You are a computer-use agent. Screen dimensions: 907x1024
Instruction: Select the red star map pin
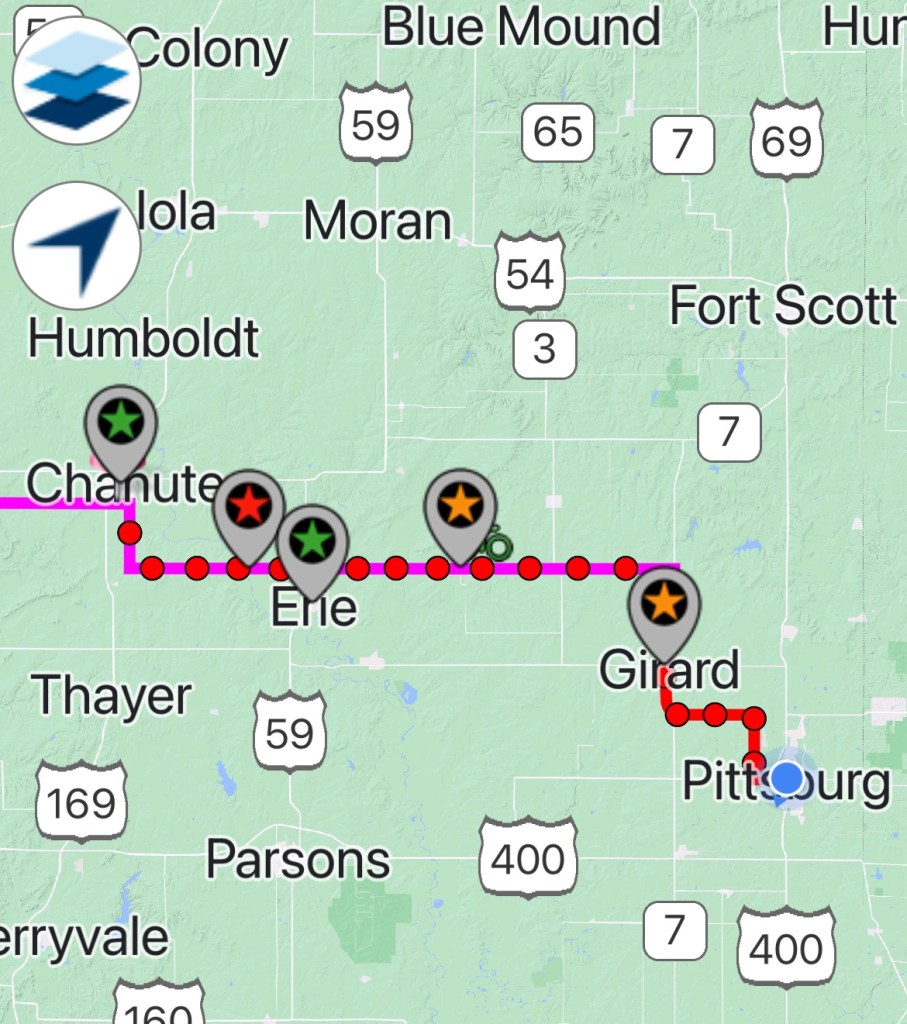[x=248, y=507]
